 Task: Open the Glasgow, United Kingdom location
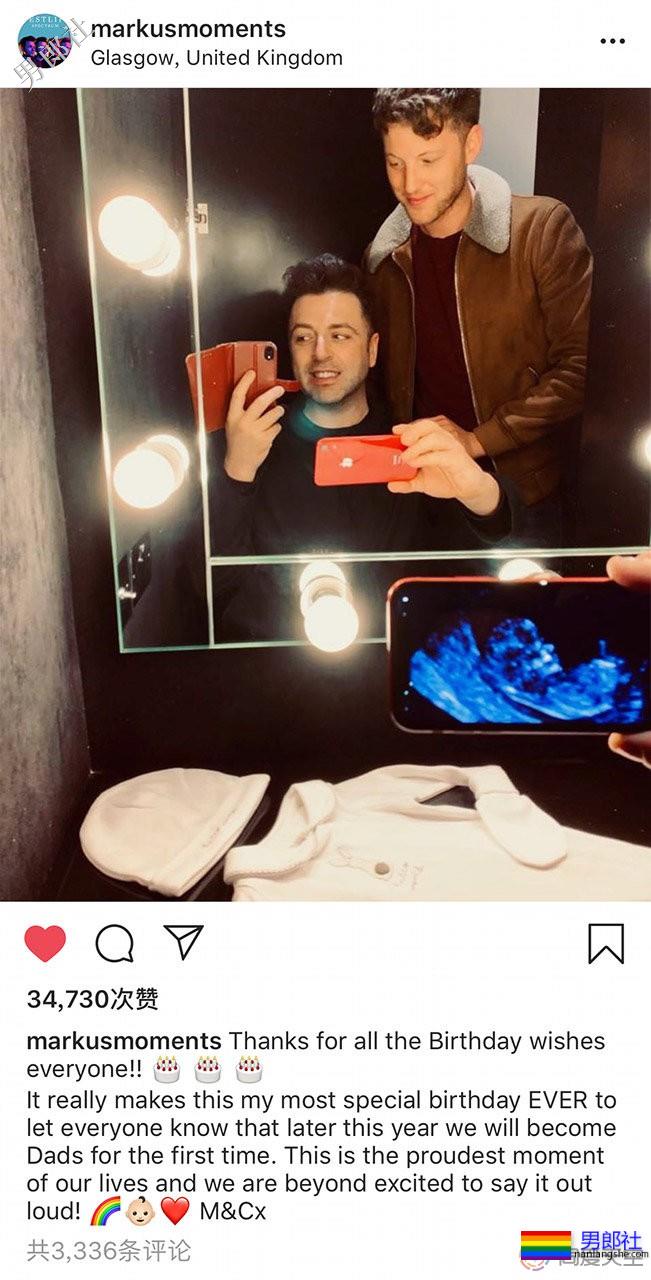[216, 58]
